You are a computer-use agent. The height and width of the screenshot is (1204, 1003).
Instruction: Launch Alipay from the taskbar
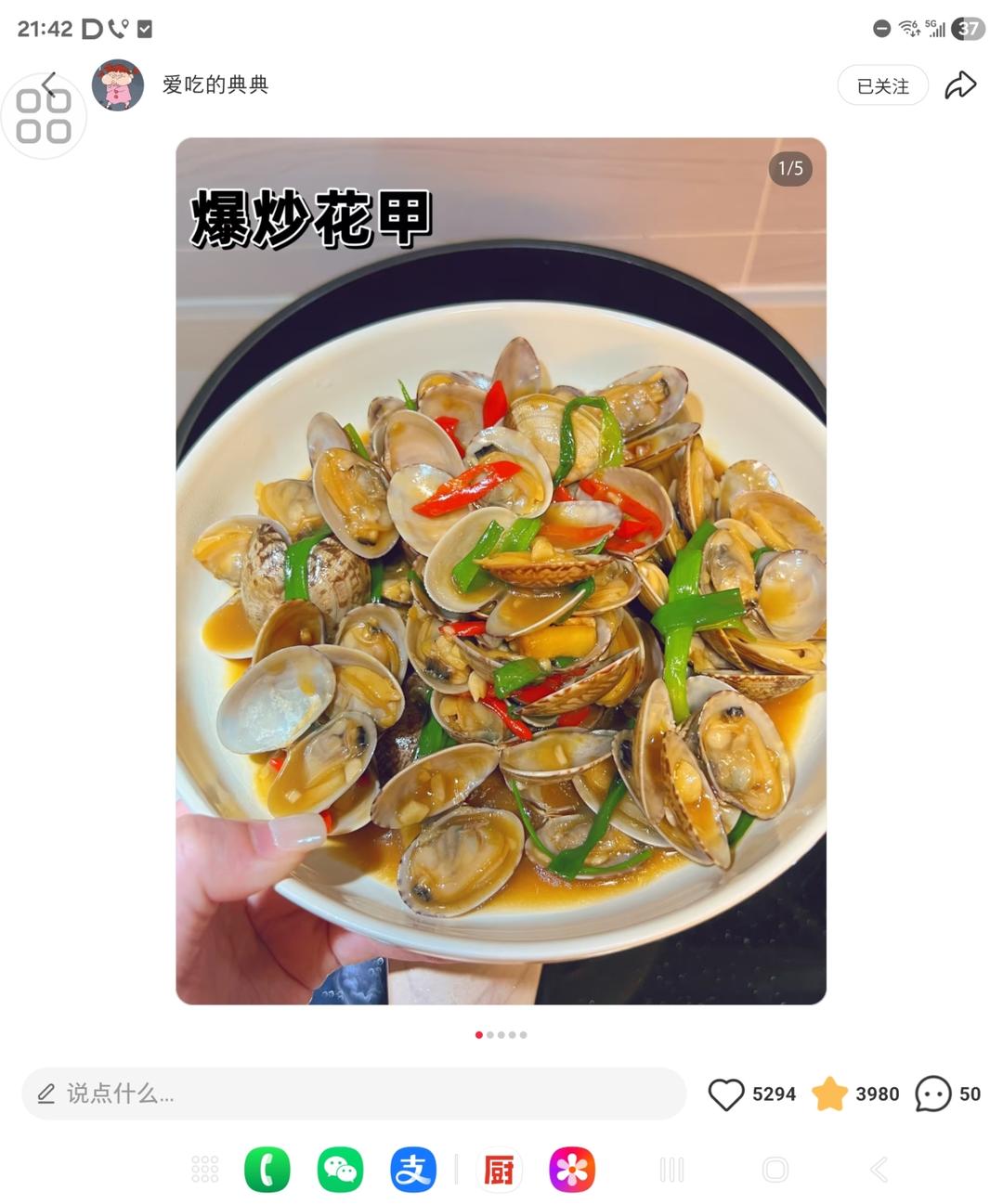coord(412,1170)
